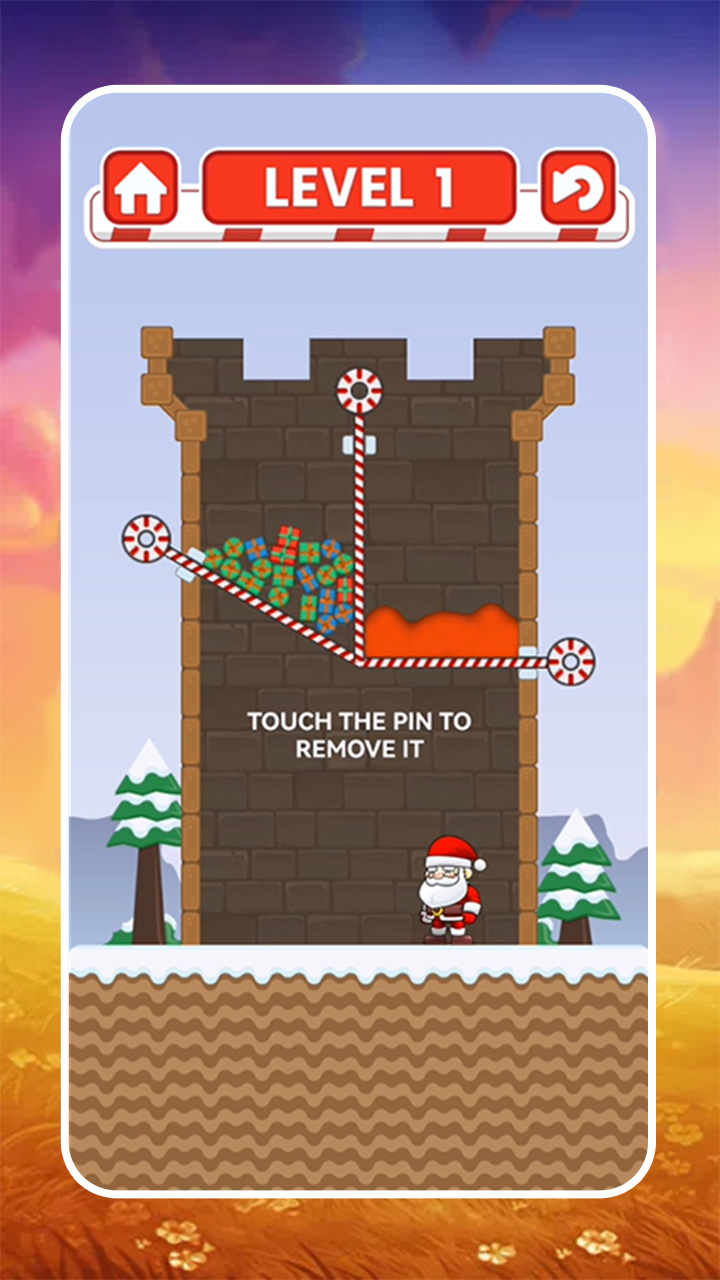Remove the vertical pin at the tower top
The height and width of the screenshot is (1280, 720).
pos(358,391)
